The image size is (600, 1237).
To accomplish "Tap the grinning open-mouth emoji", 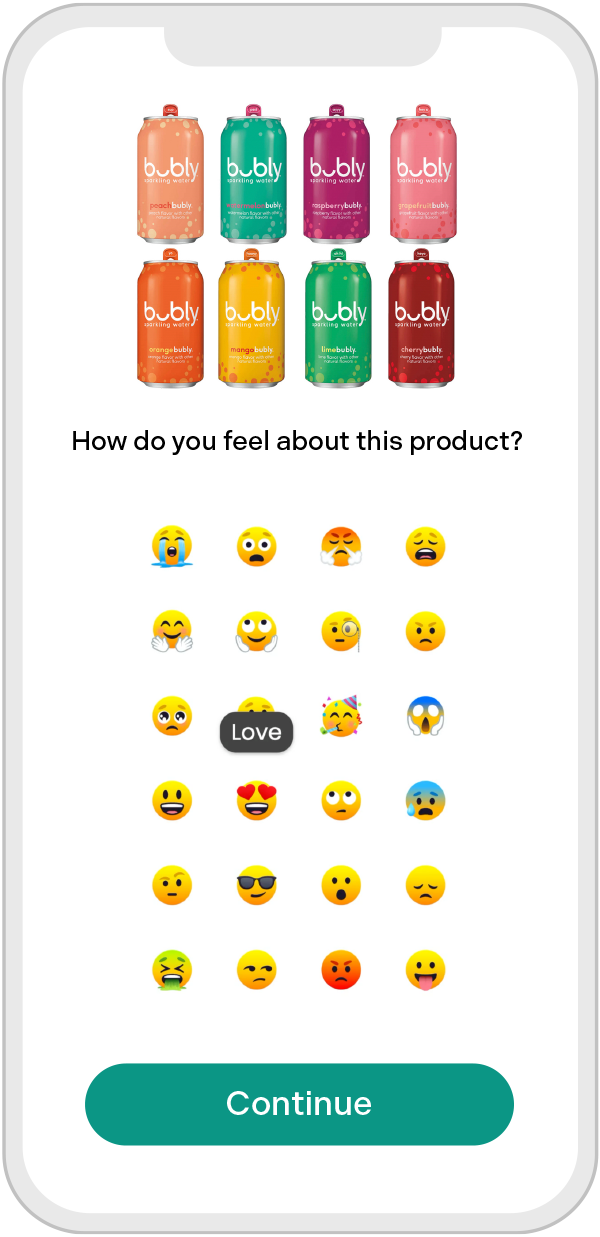I will click(172, 801).
